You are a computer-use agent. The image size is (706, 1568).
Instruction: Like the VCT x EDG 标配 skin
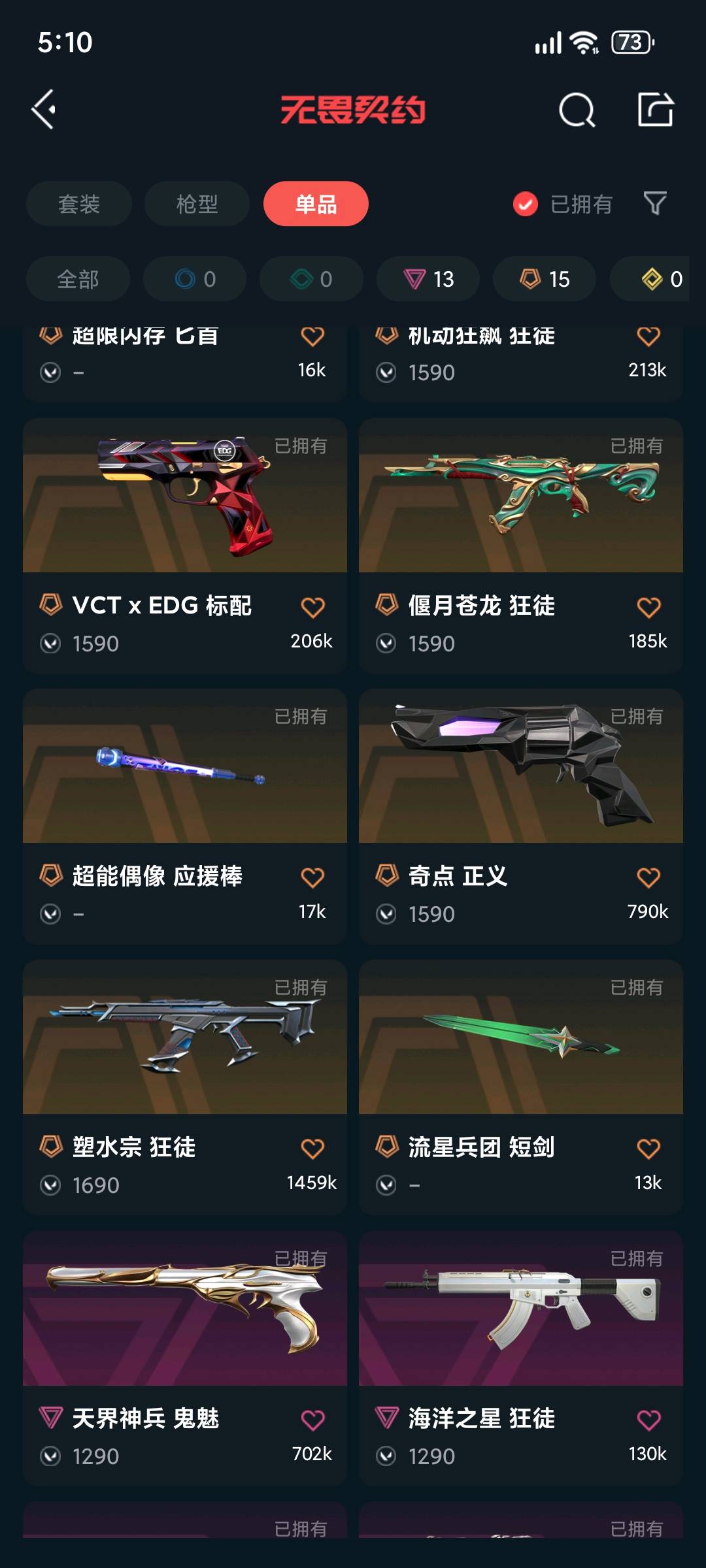[x=312, y=607]
